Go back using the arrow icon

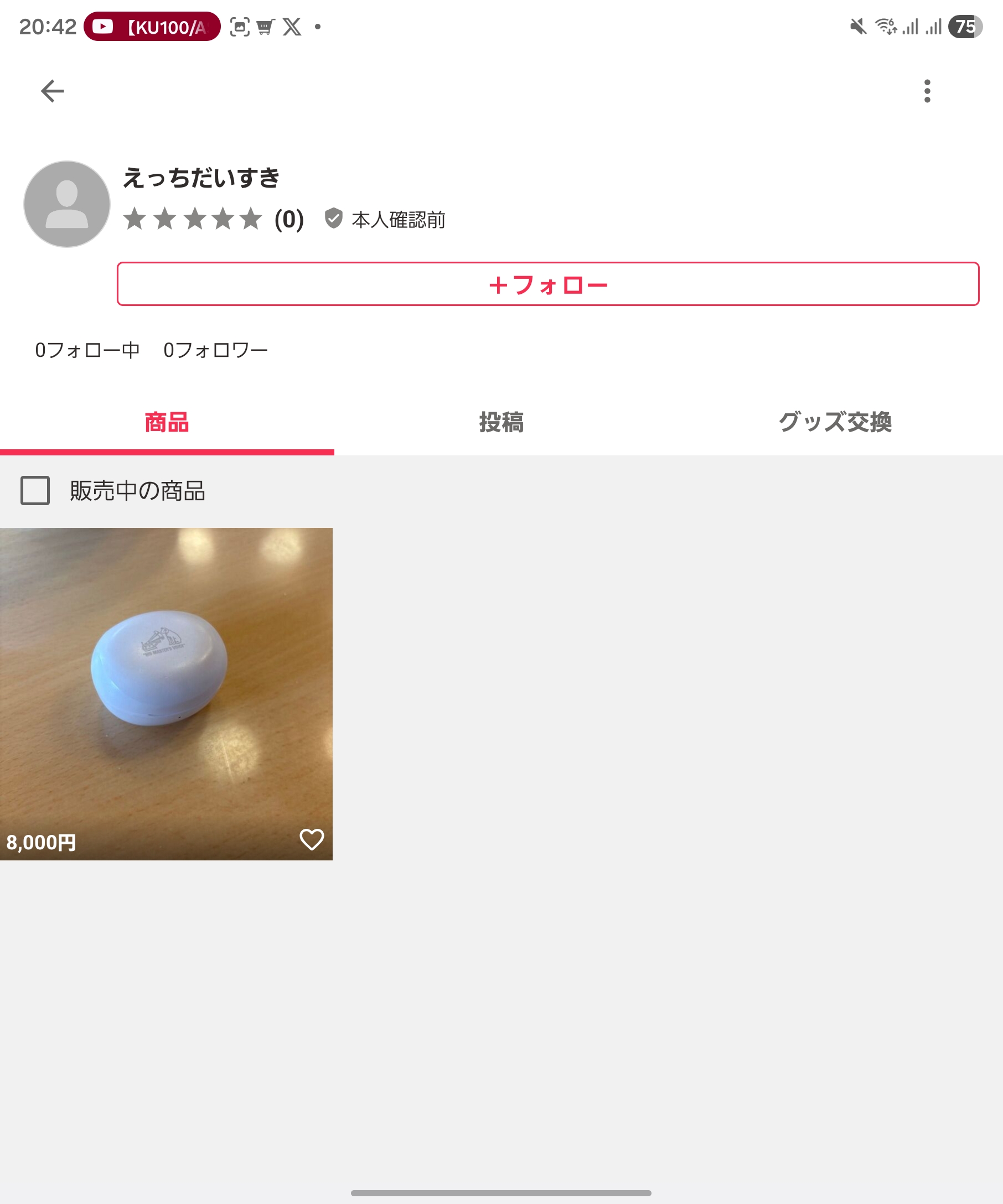[52, 91]
